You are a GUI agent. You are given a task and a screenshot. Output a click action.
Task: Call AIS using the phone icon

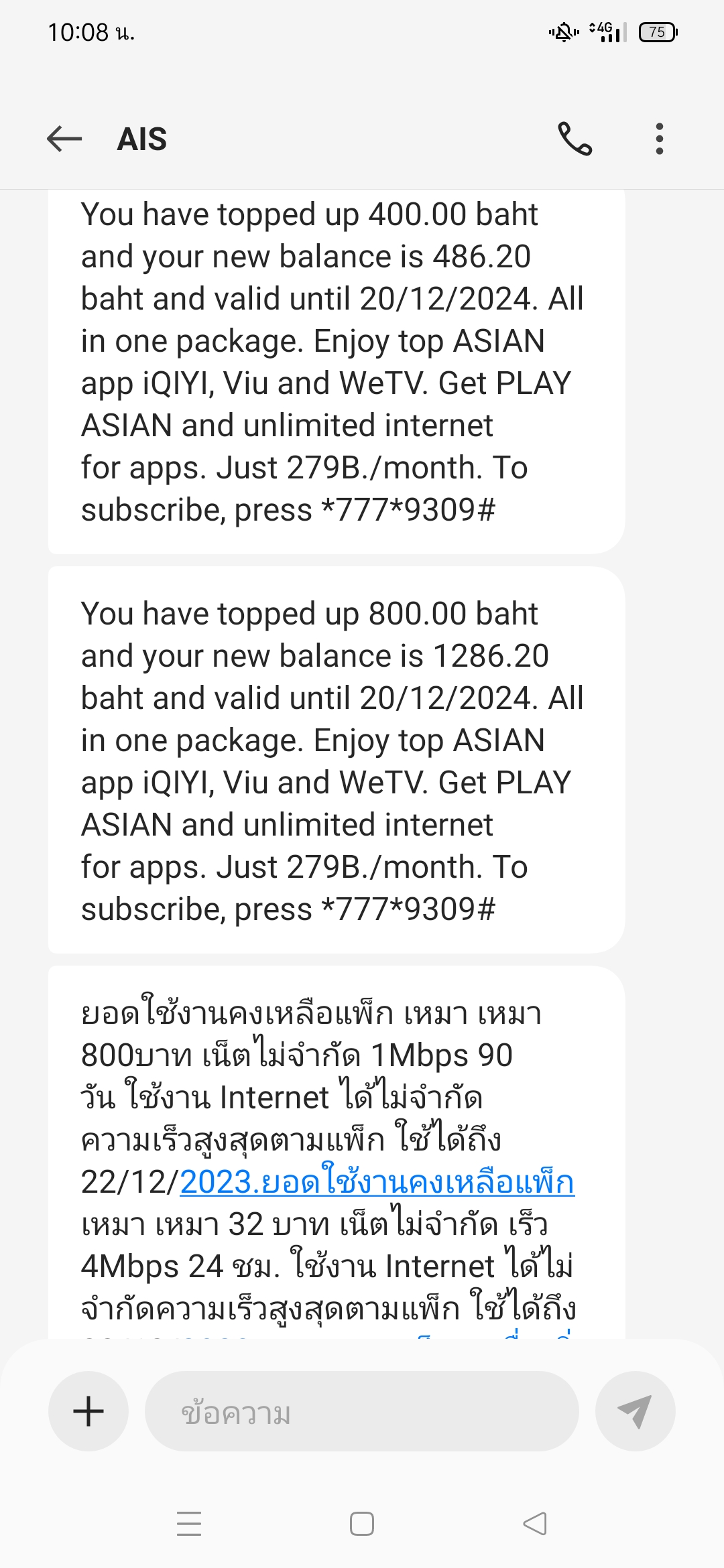tap(575, 139)
